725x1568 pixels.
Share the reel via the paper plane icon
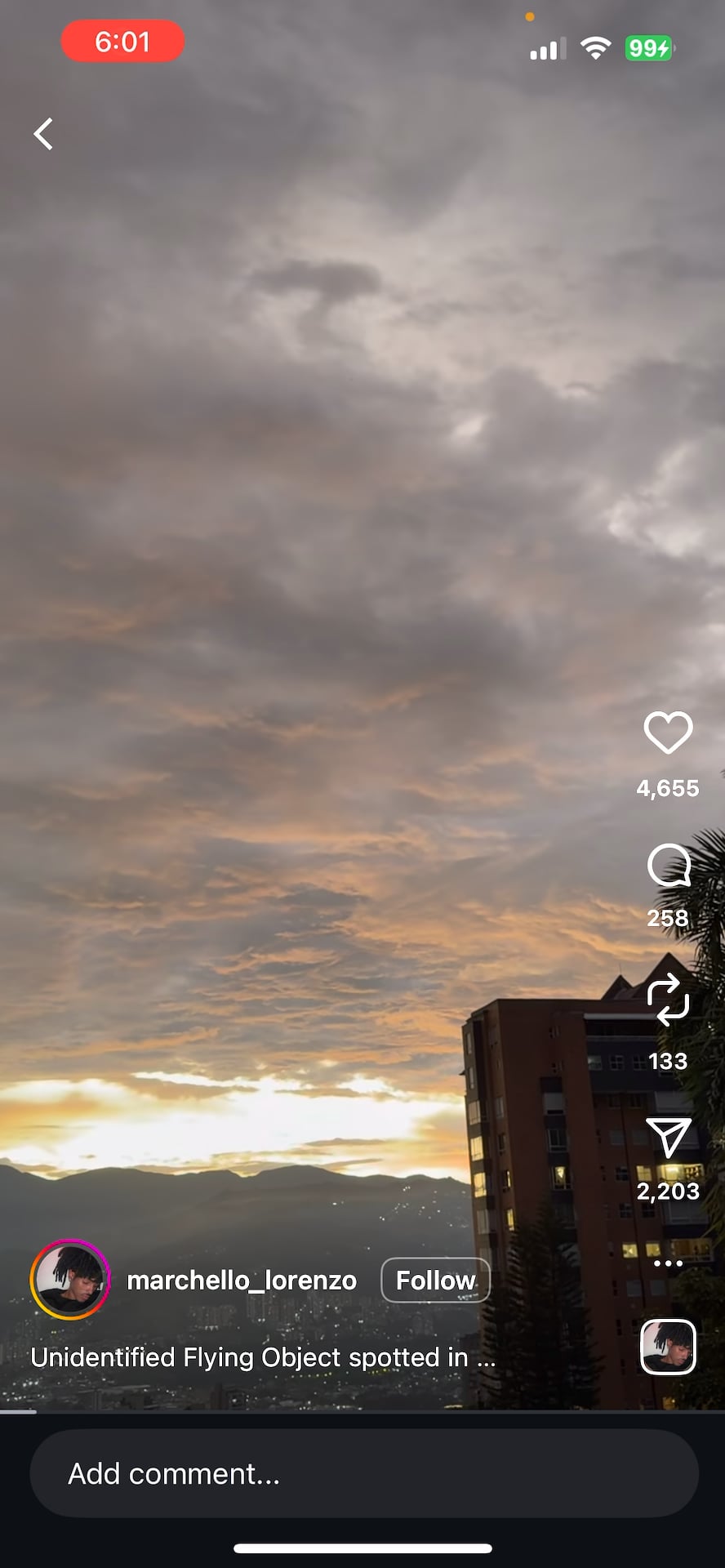click(668, 1137)
